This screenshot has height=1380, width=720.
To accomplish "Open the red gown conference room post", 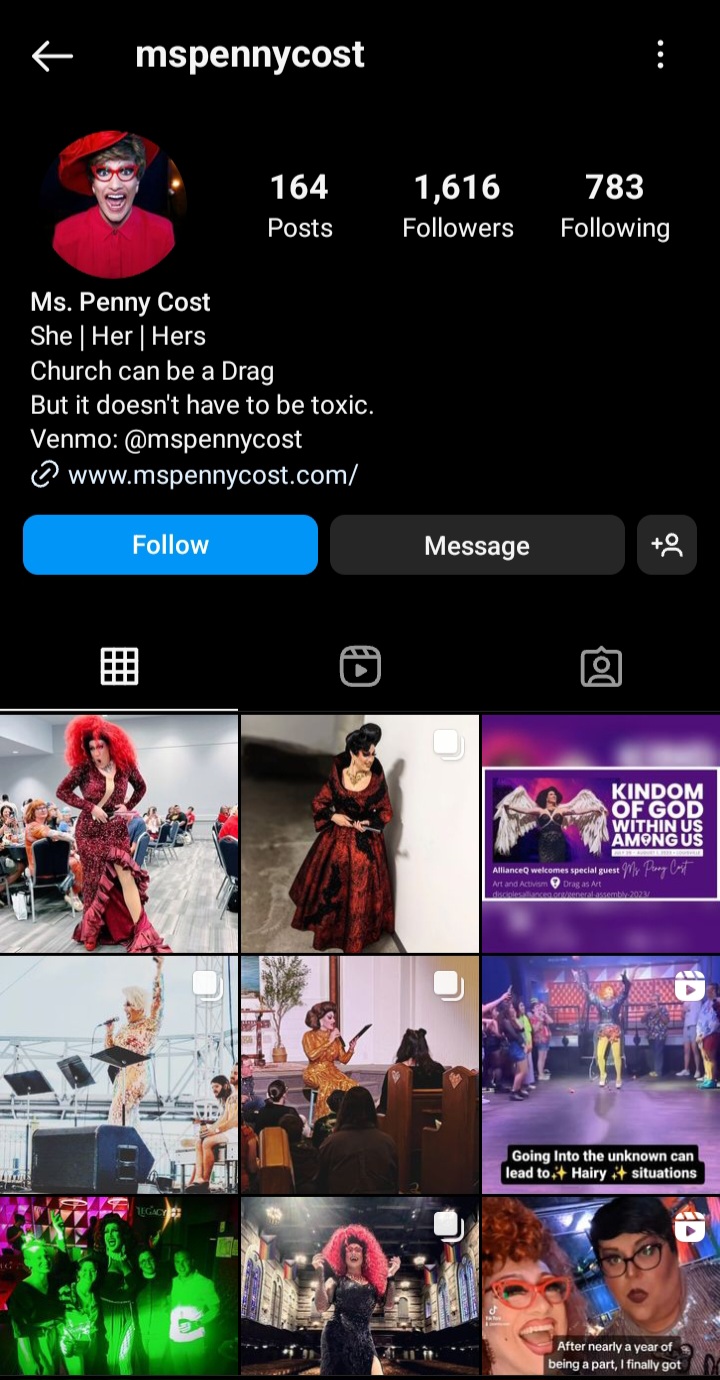I will [119, 833].
